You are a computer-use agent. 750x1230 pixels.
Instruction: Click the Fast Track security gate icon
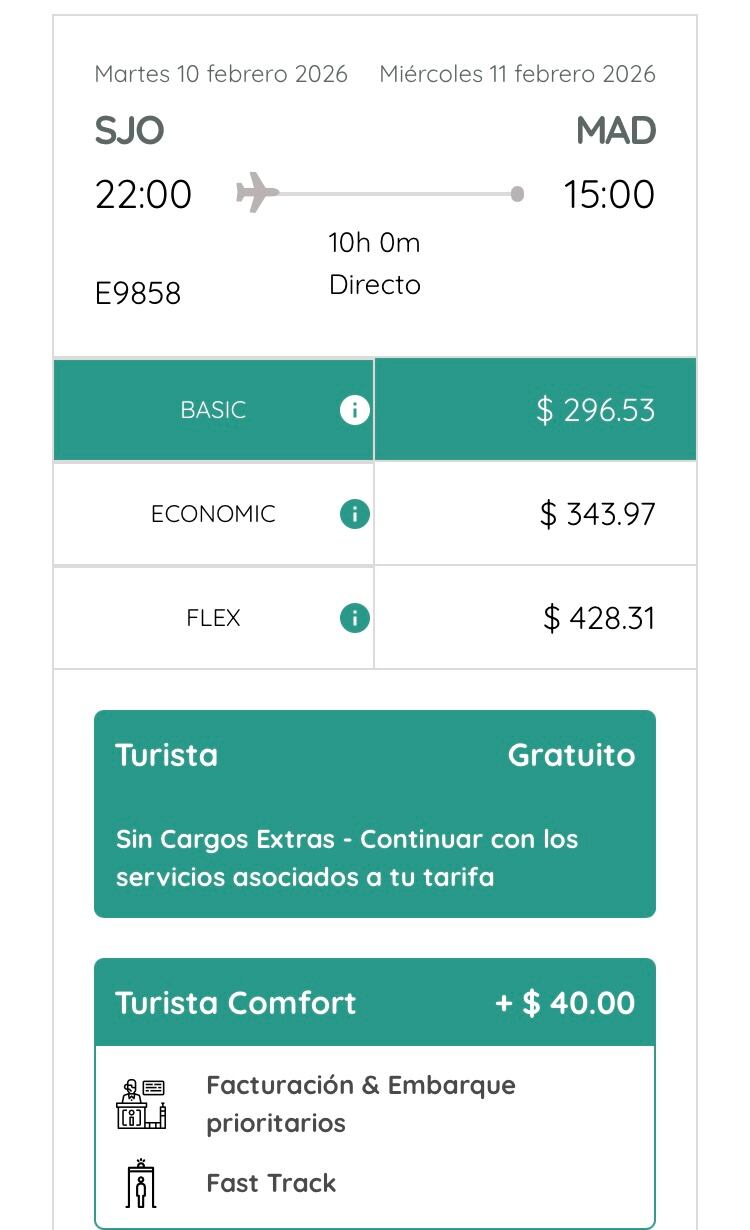coord(143,1183)
